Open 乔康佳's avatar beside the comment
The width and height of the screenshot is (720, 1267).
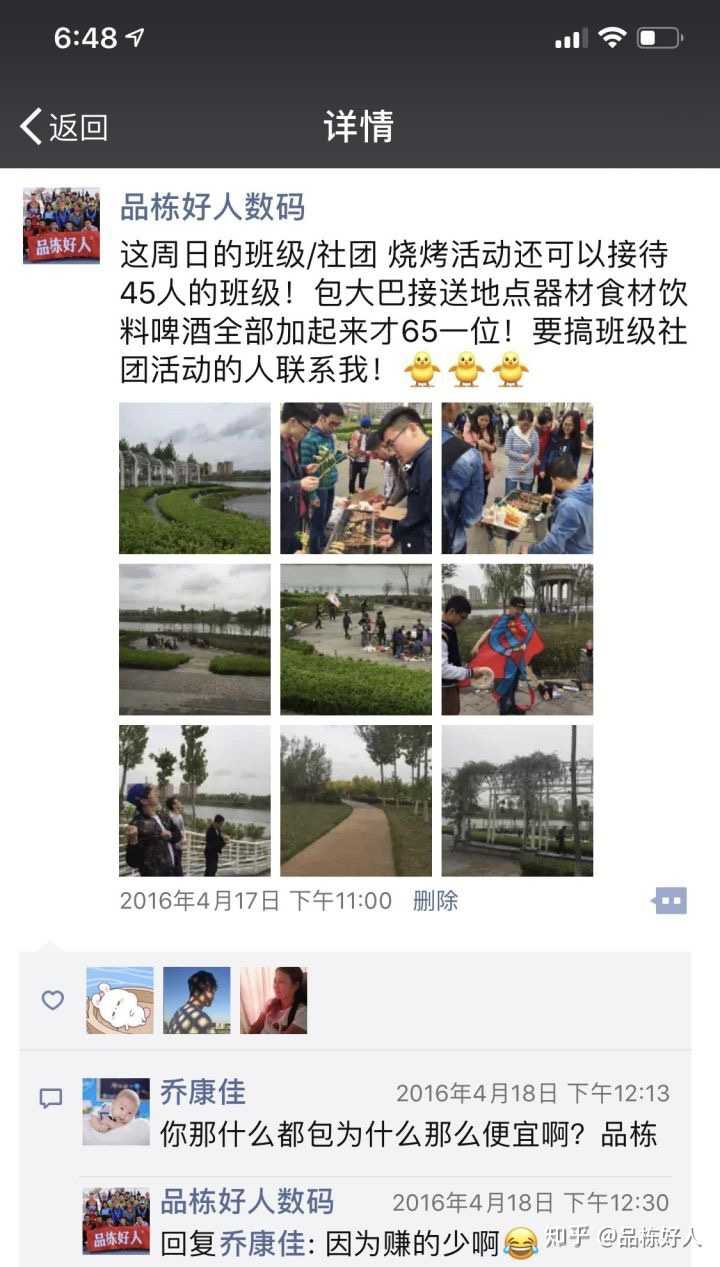(x=116, y=1111)
